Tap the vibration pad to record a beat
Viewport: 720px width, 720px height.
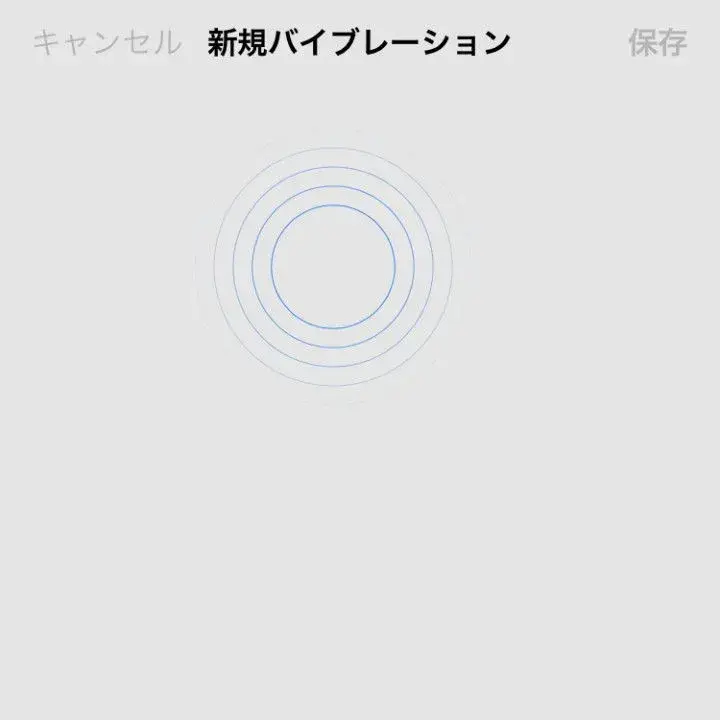(x=334, y=266)
